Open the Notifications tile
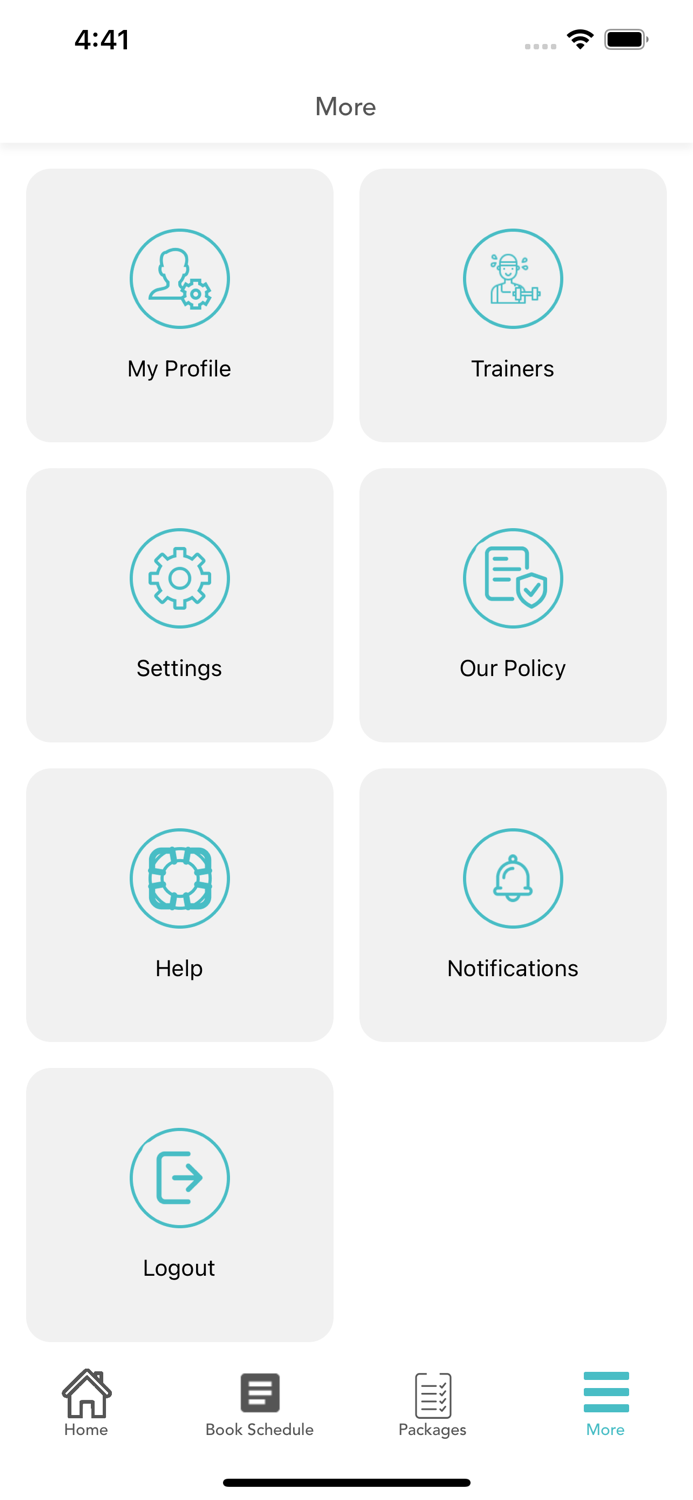The width and height of the screenshot is (693, 1500). click(x=513, y=905)
